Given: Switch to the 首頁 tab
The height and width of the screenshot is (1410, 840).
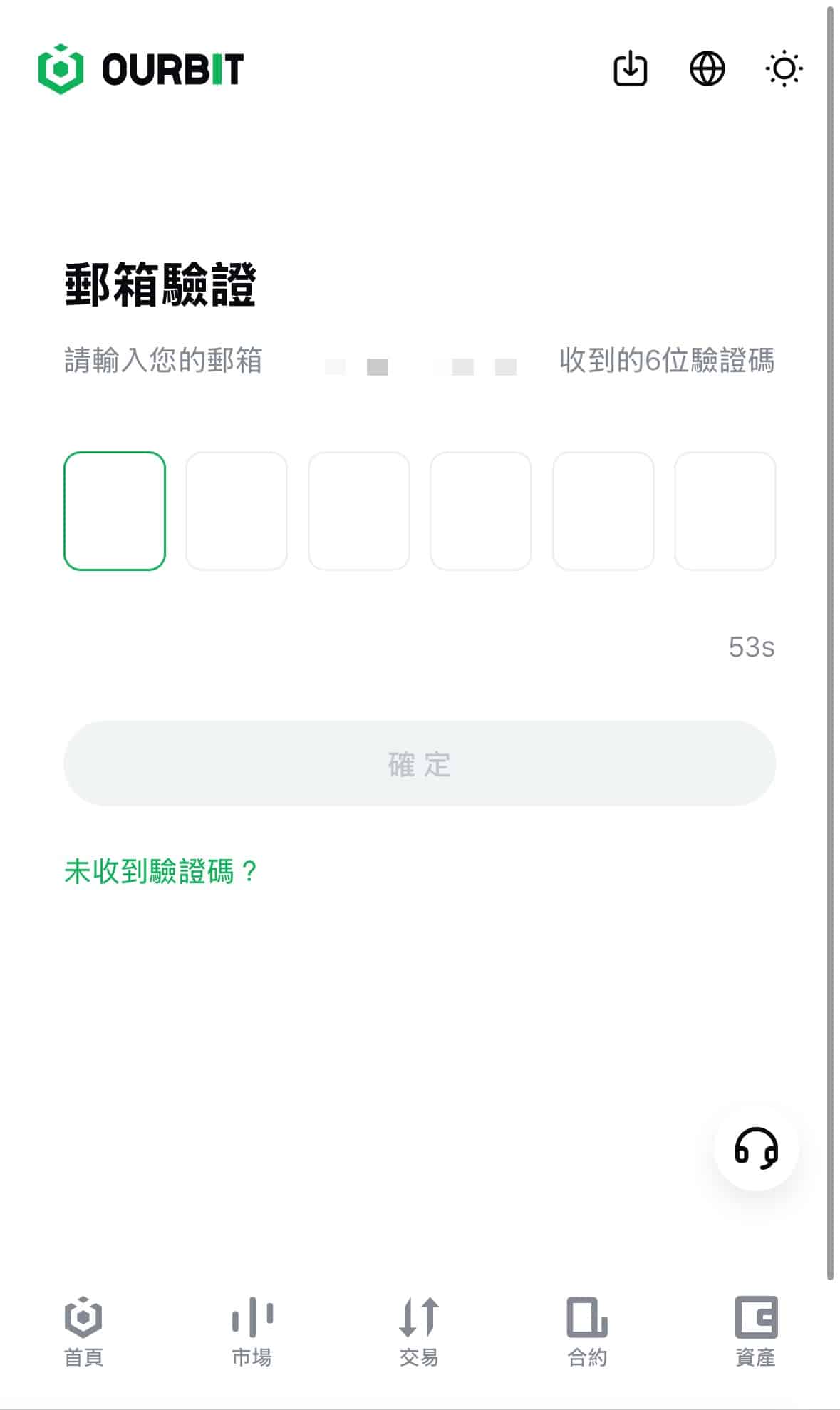Looking at the screenshot, I should tap(83, 1331).
